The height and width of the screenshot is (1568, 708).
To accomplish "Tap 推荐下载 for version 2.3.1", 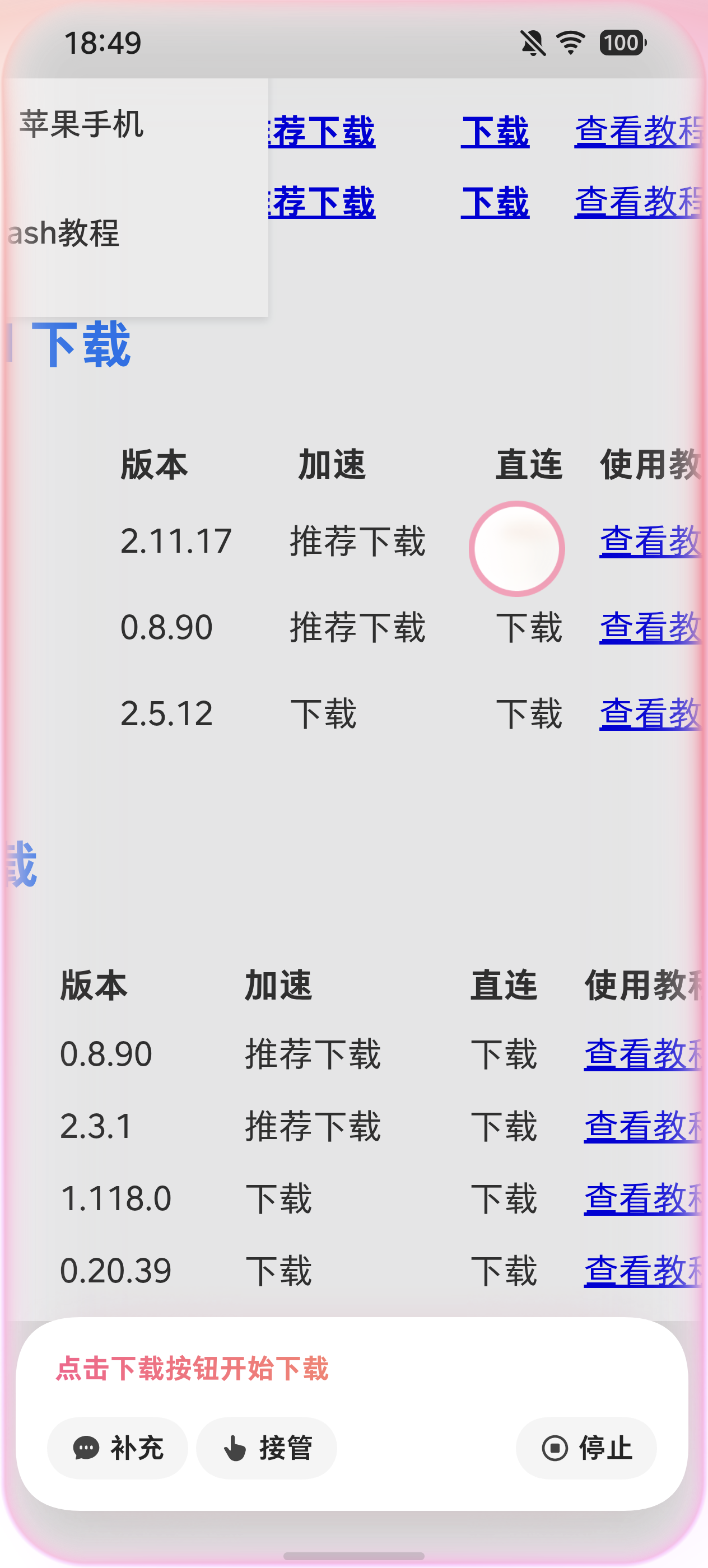I will tap(313, 1127).
